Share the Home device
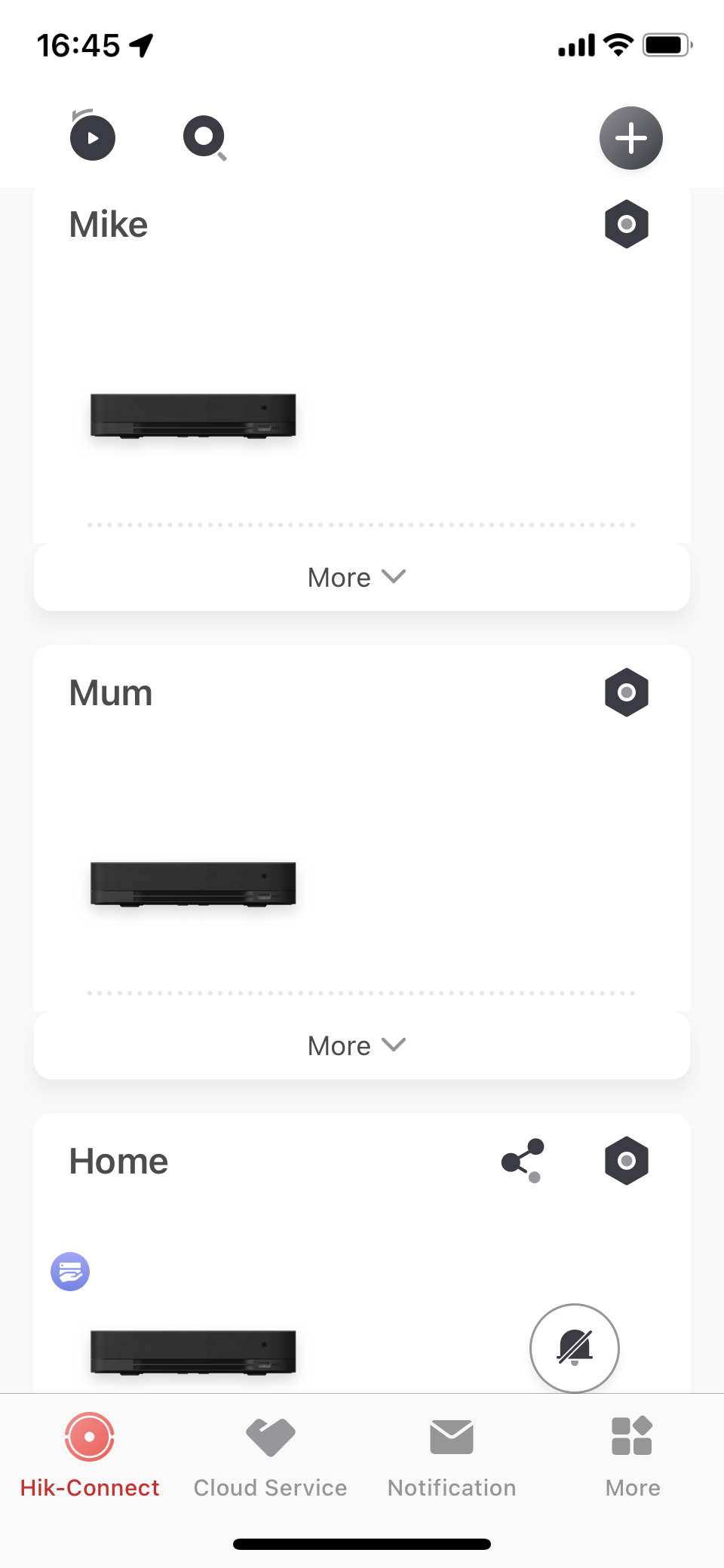Screen dimensions: 724x1568 523,1161
